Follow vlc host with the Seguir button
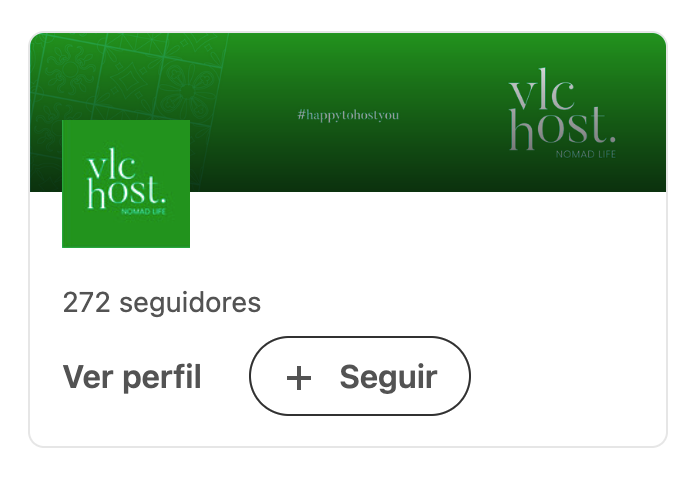 pos(360,377)
